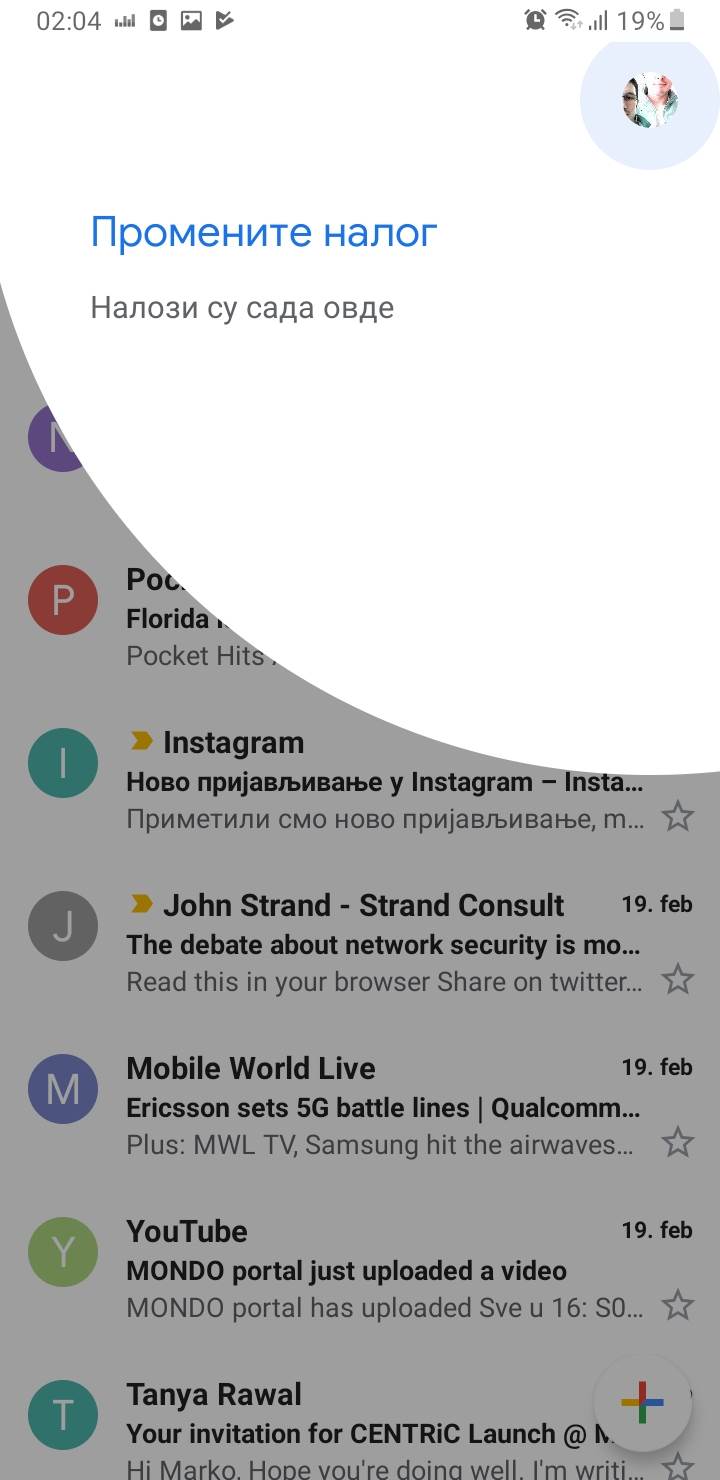Star the Mobile World Live Ericsson email
This screenshot has height=1480, width=720.
point(678,1142)
